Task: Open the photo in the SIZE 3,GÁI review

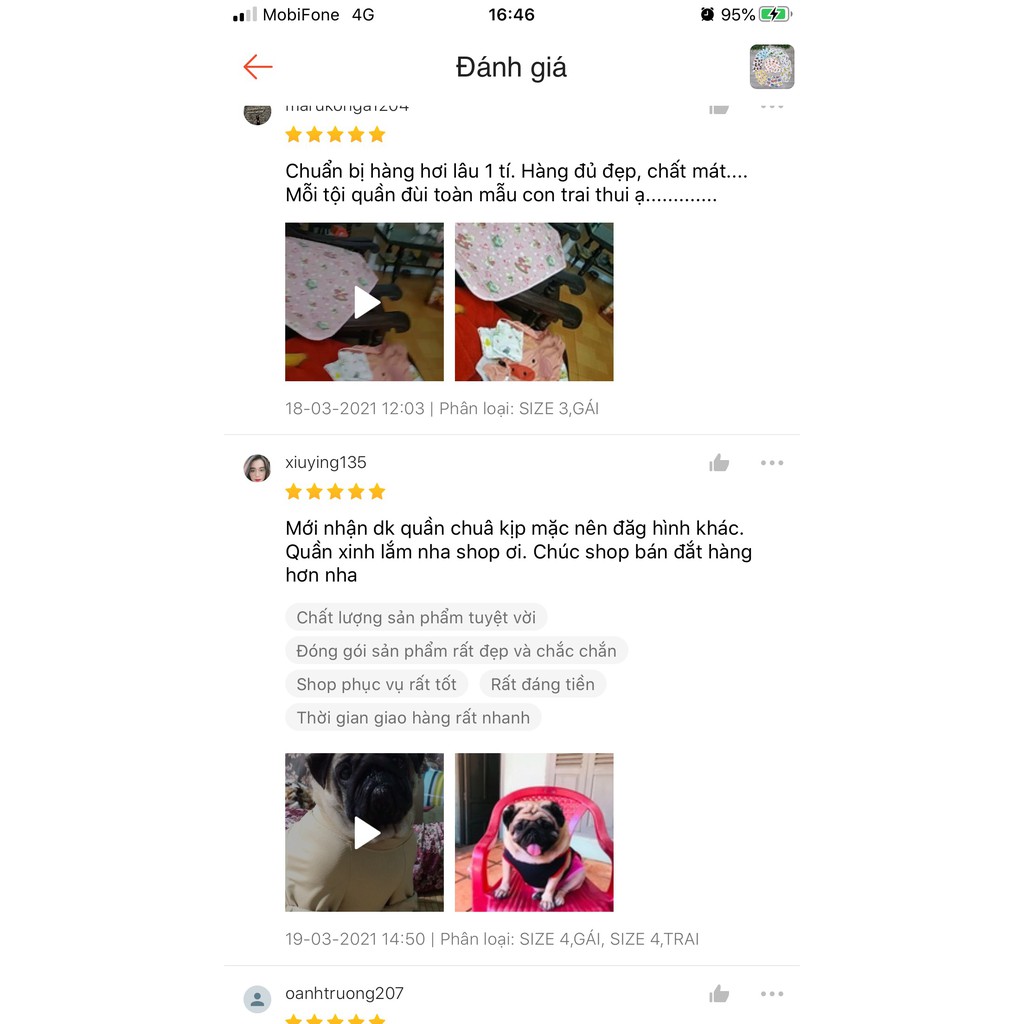Action: pos(534,302)
